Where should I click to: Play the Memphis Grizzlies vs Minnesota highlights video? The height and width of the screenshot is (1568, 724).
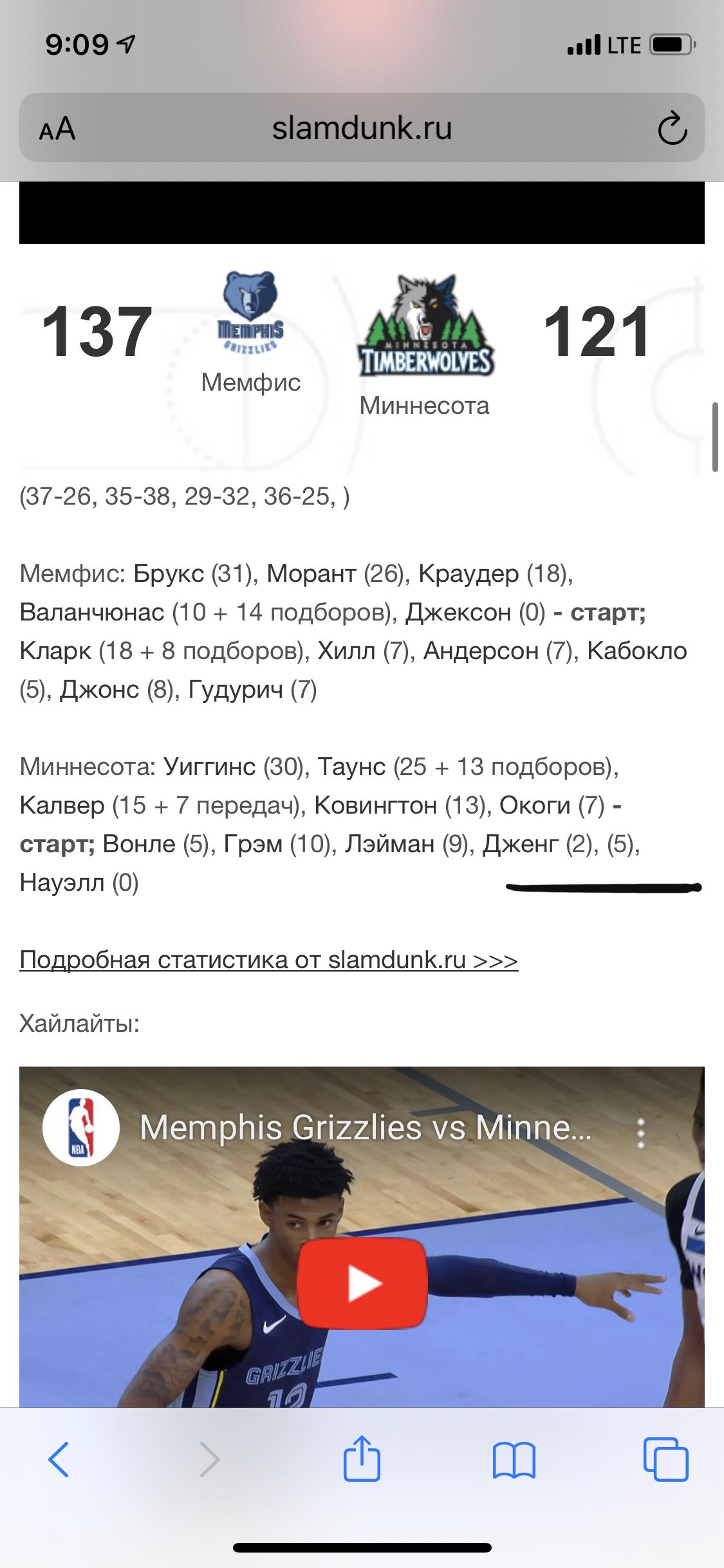(x=362, y=1283)
